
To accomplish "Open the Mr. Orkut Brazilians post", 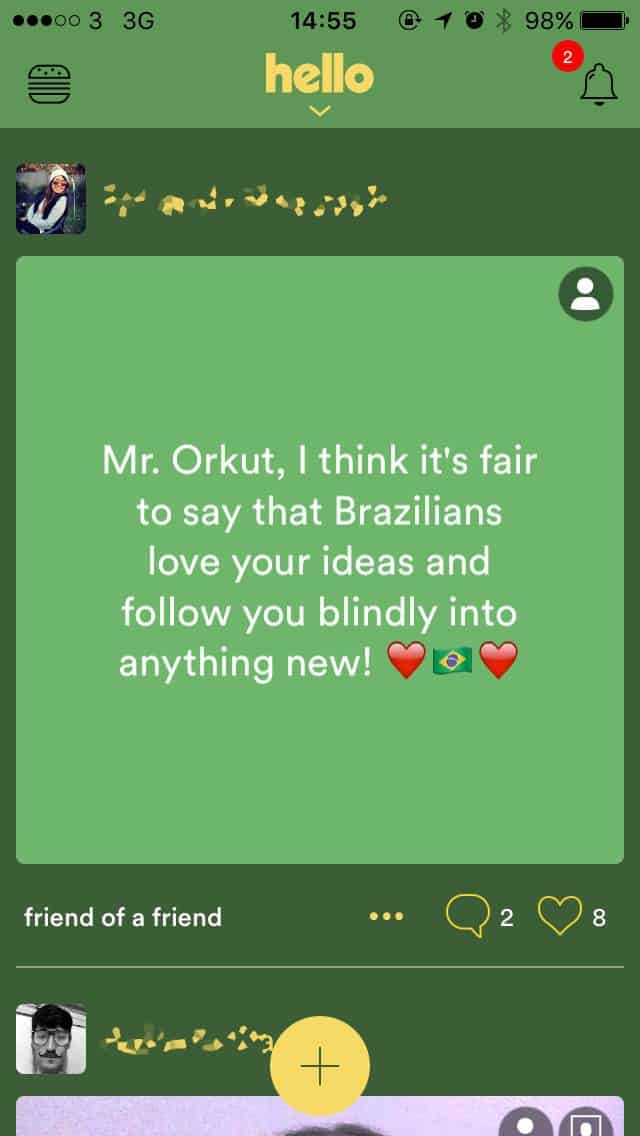I will click(x=320, y=560).
